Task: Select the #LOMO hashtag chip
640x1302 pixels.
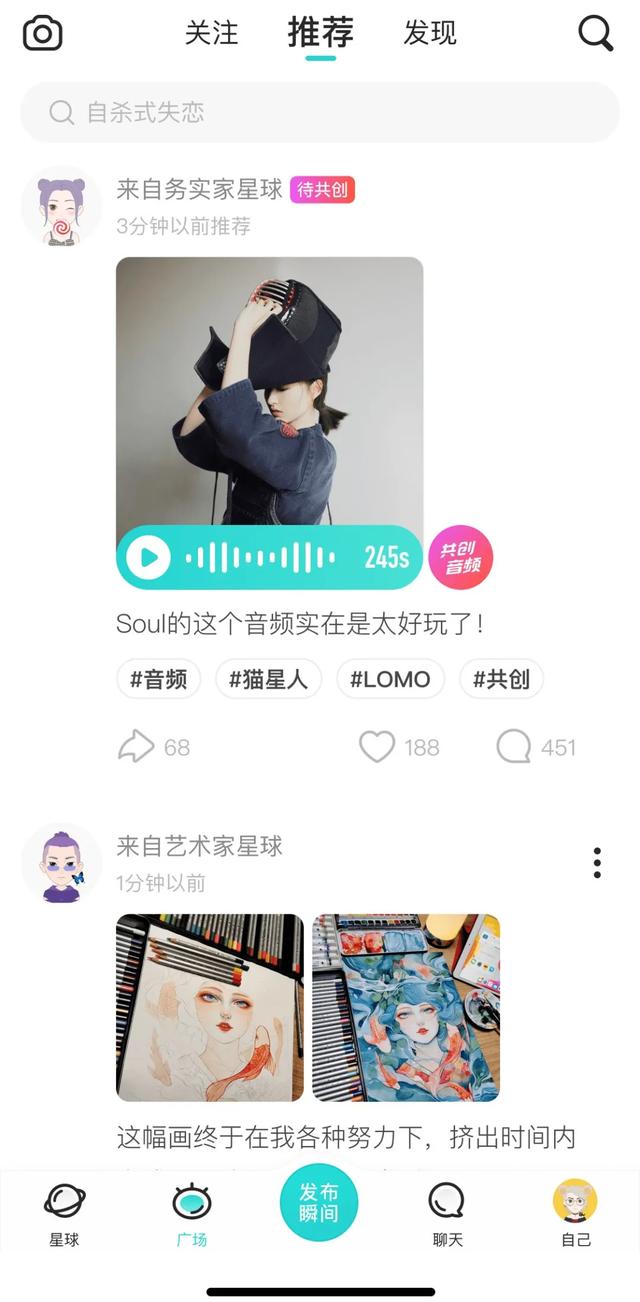Action: pos(390,680)
